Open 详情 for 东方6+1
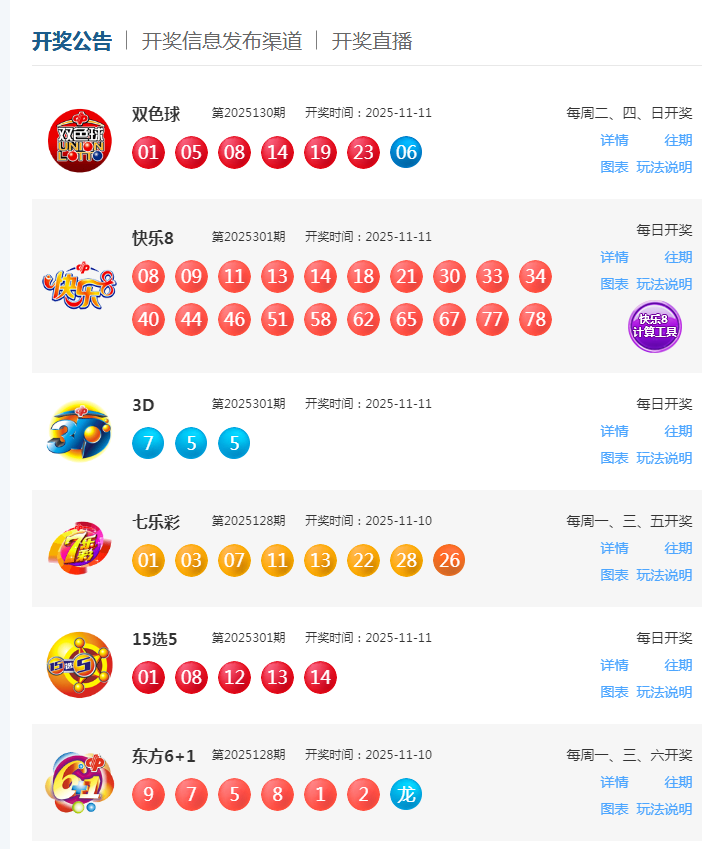This screenshot has width=717, height=849. [614, 782]
